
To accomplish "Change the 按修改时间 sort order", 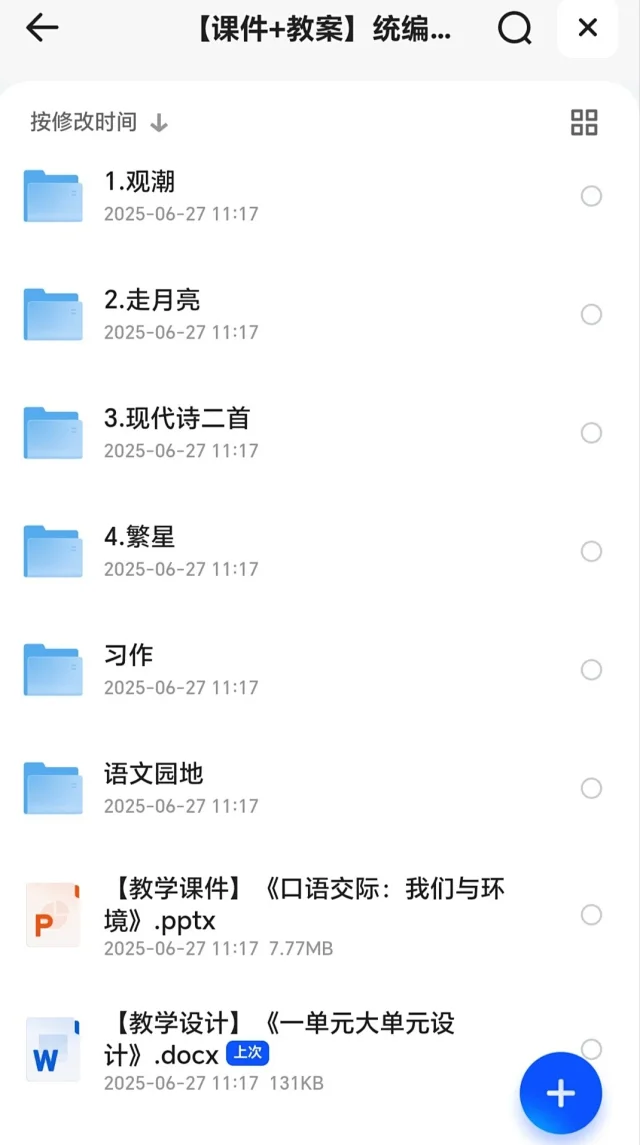I will [x=99, y=123].
